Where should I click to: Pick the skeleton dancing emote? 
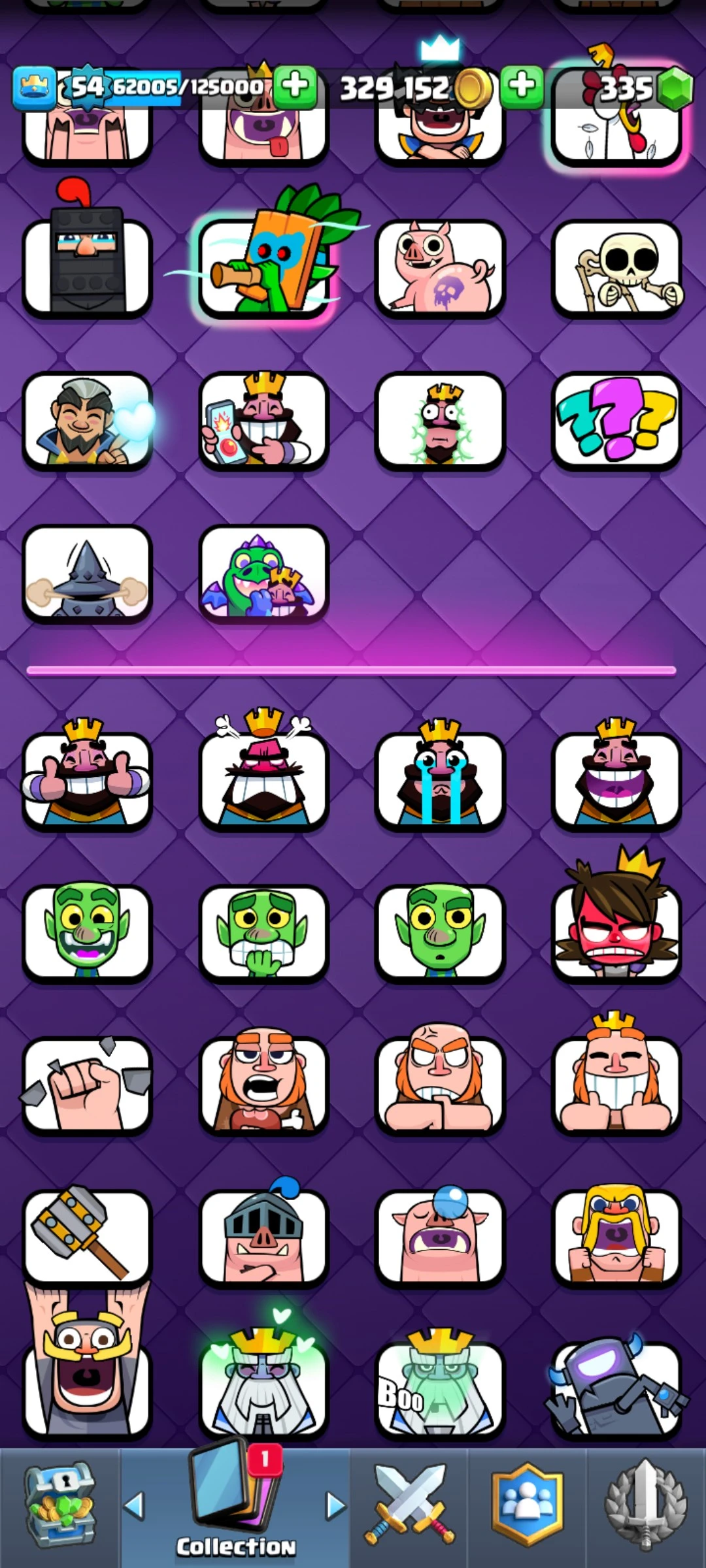[616, 269]
